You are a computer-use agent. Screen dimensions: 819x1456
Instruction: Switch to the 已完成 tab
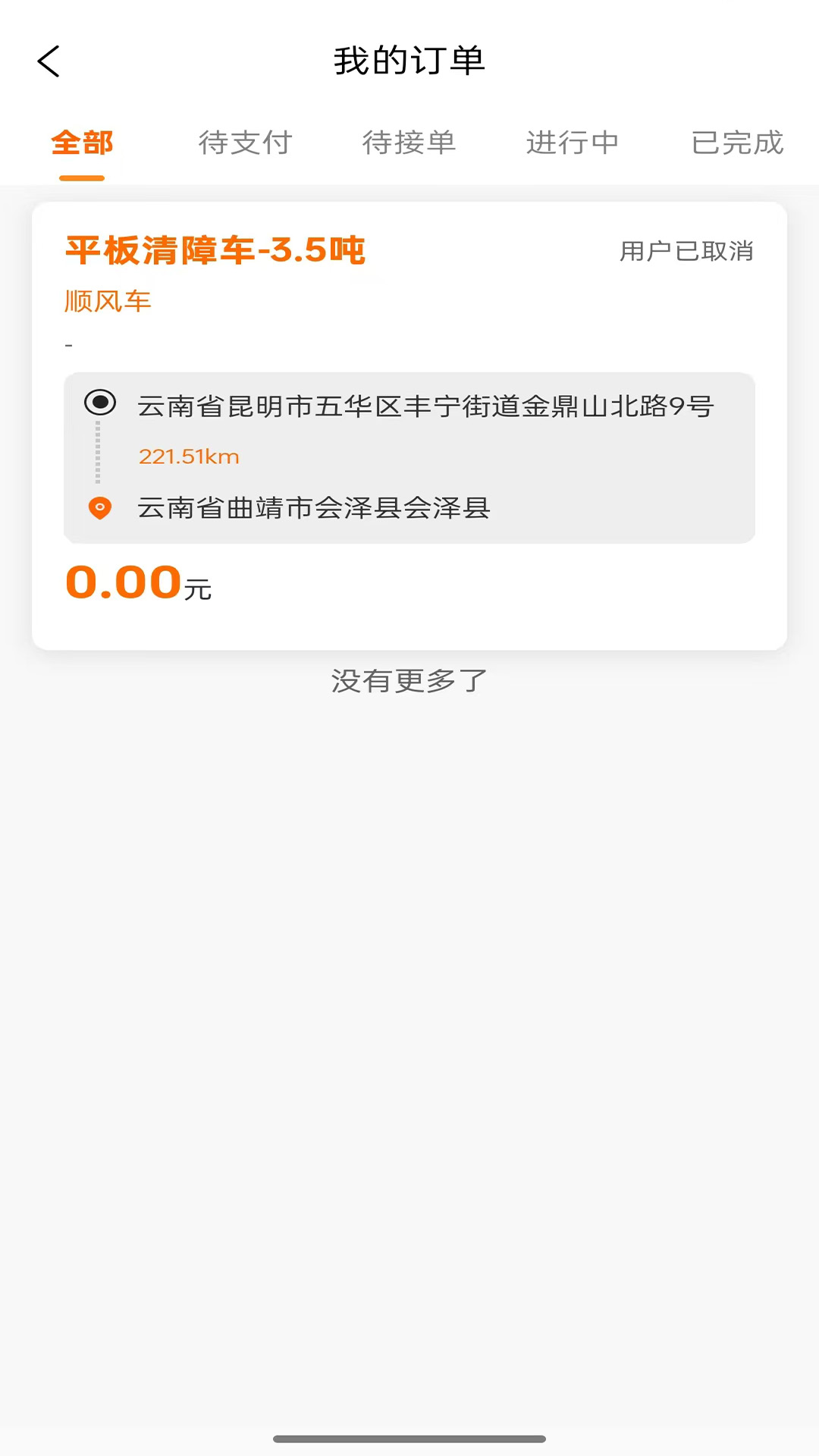(x=736, y=143)
